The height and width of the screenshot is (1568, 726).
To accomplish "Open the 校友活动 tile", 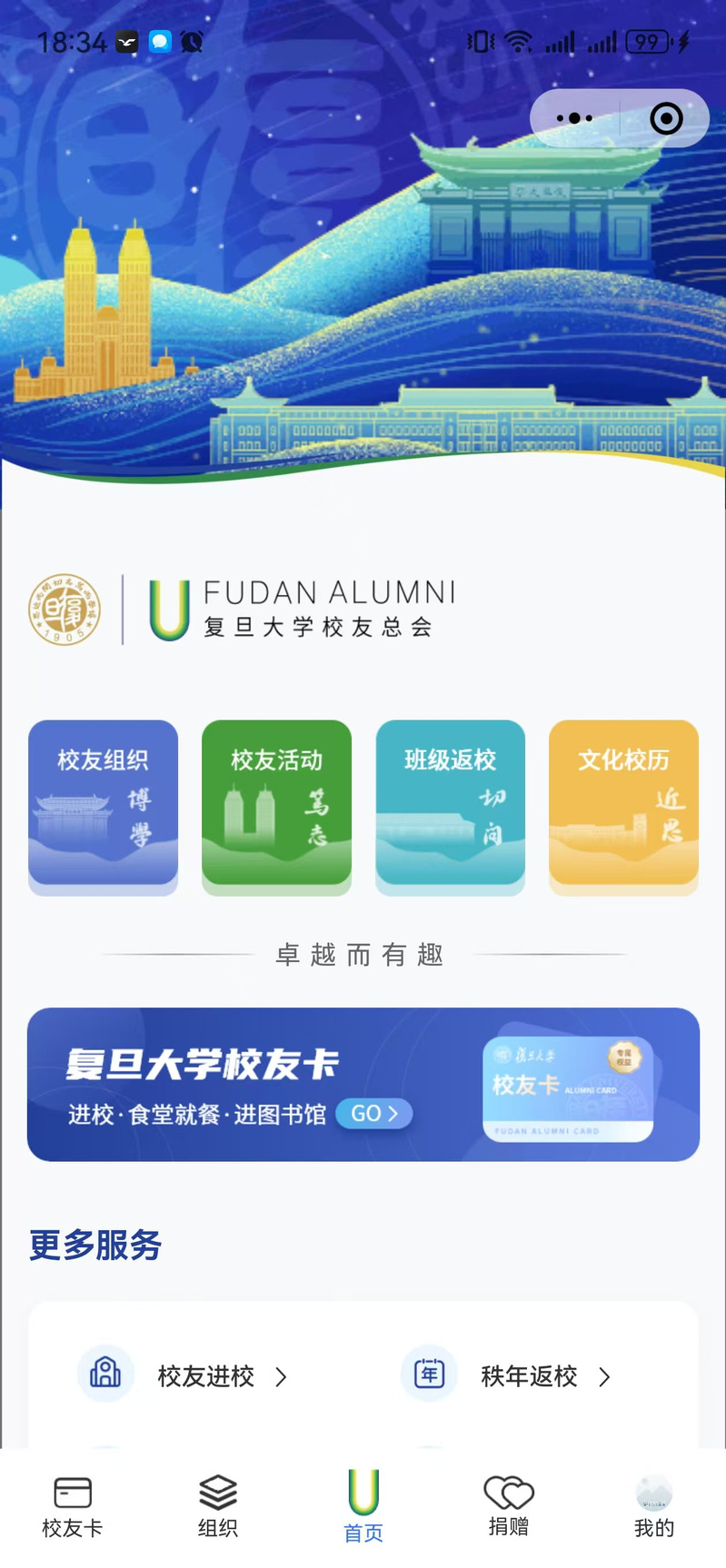I will [x=276, y=803].
